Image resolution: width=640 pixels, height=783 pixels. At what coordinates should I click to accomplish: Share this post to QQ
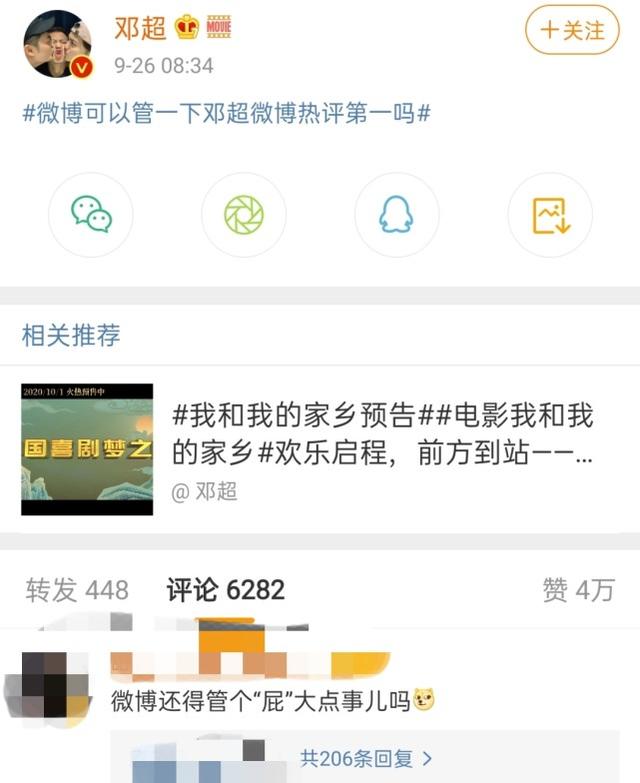[x=396, y=215]
